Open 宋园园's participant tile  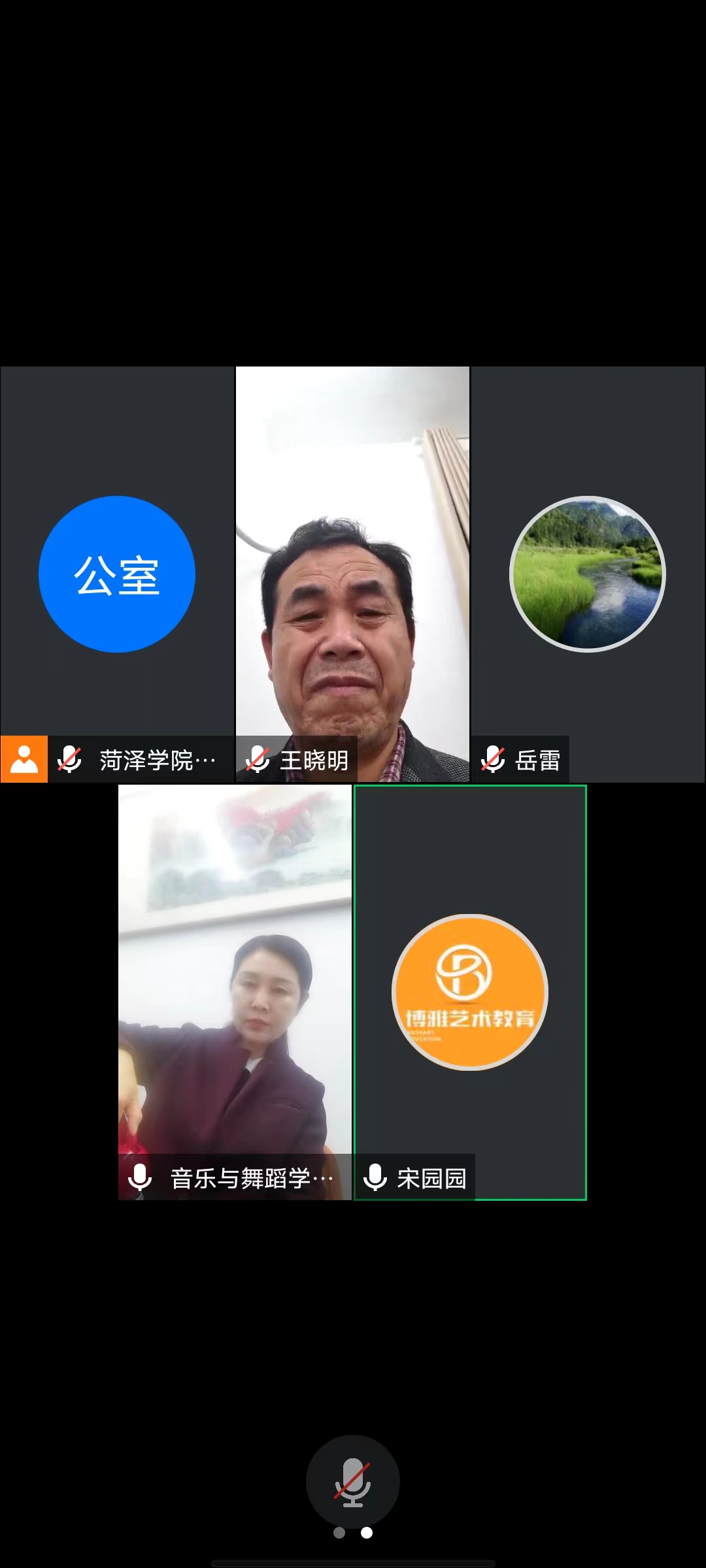click(x=469, y=992)
